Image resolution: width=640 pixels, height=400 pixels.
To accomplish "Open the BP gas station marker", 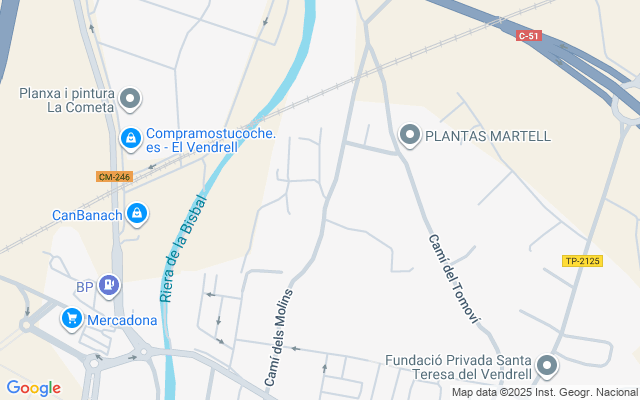I will pos(109,286).
